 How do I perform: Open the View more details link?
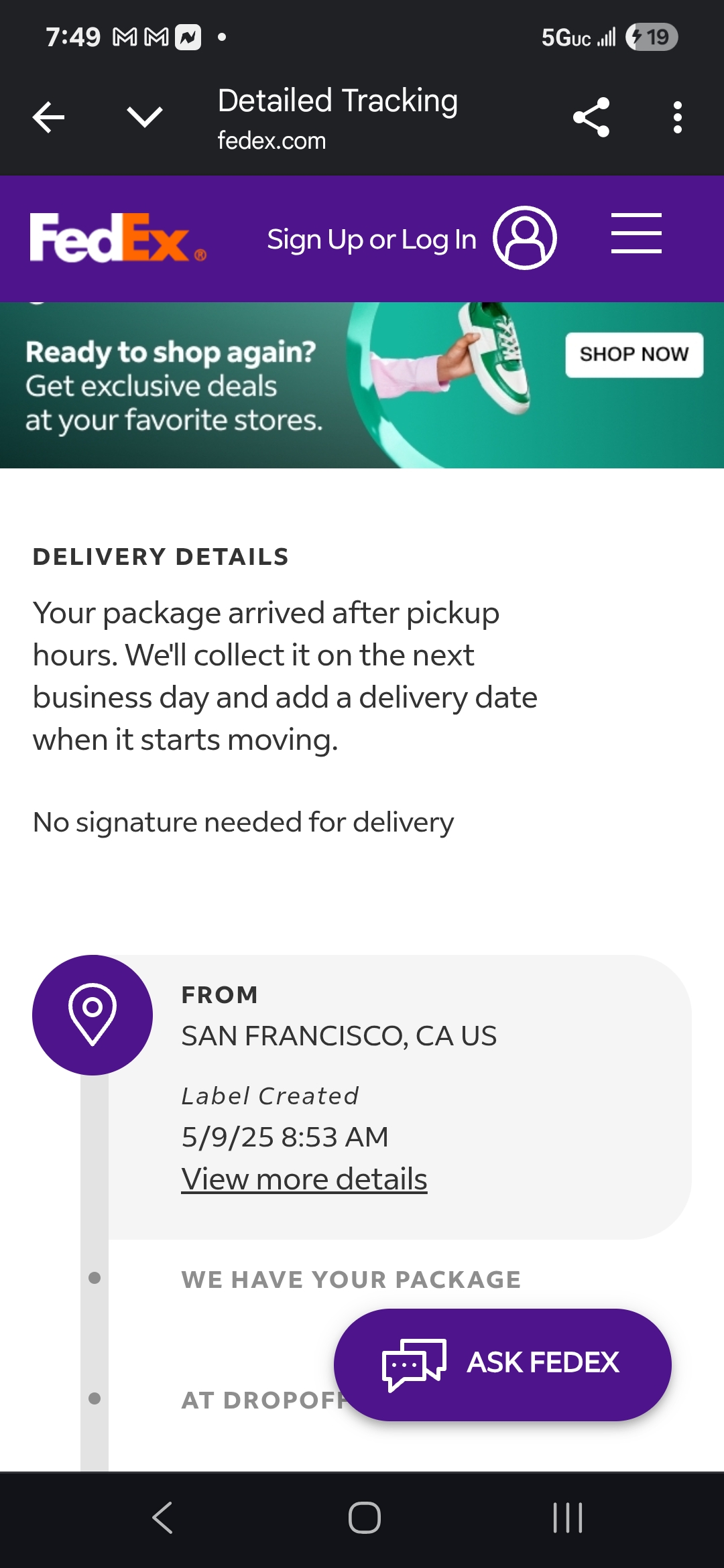pyautogui.click(x=304, y=1179)
